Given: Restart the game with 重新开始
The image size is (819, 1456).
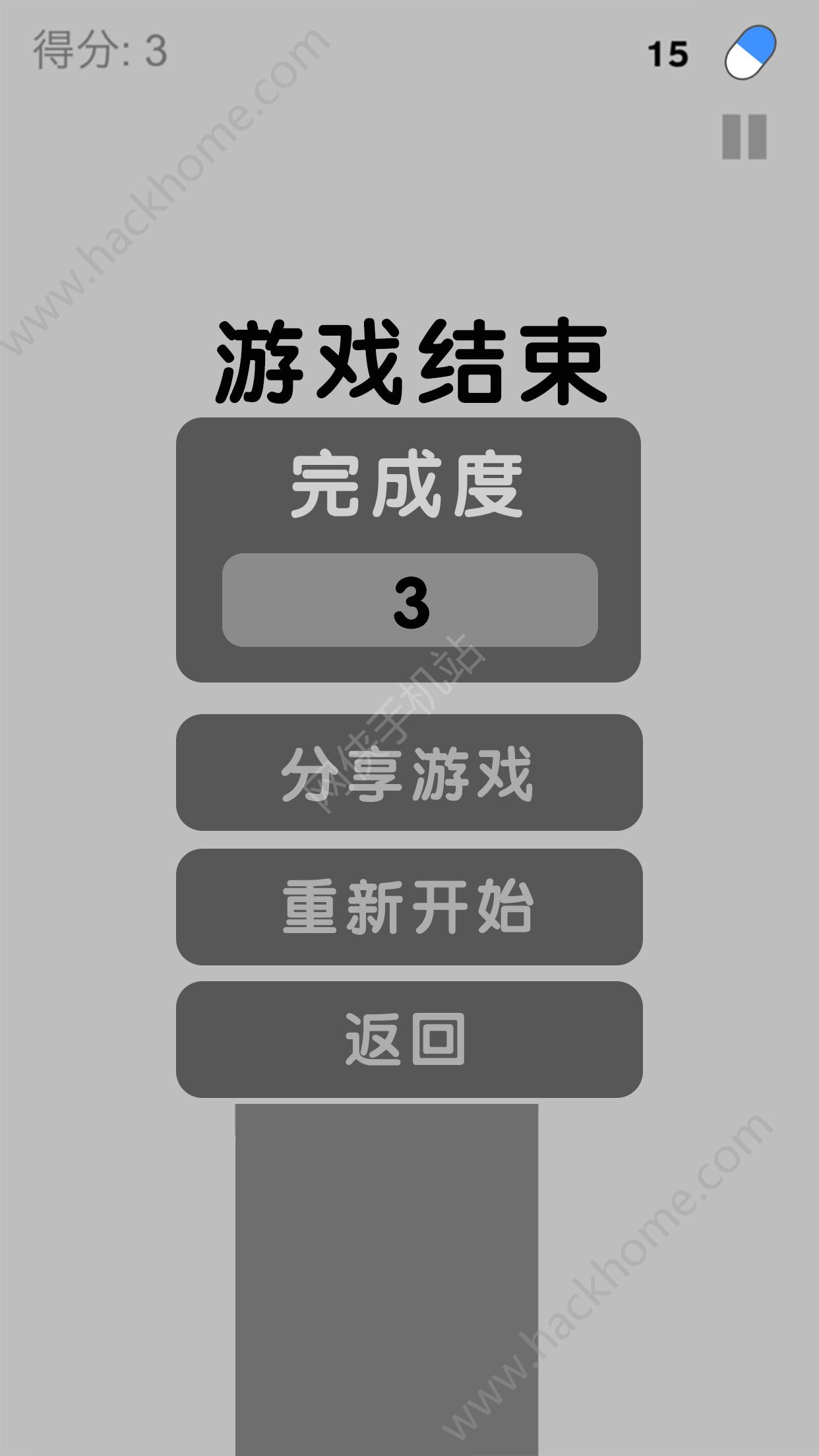Looking at the screenshot, I should click(409, 907).
